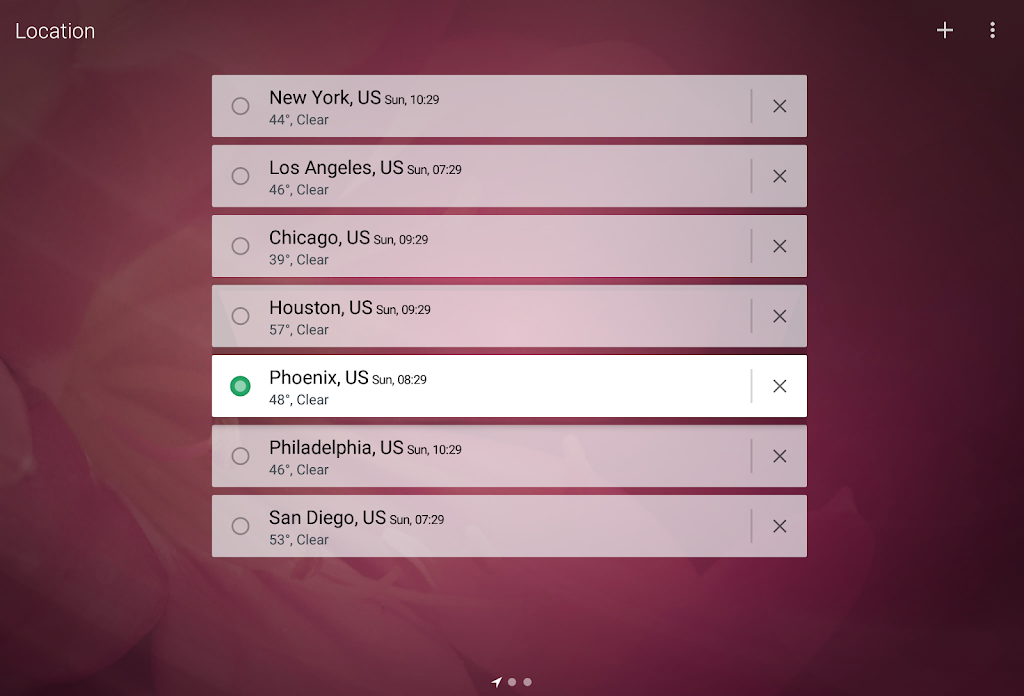Remove New York from the location list
The width and height of the screenshot is (1024, 696).
tap(780, 106)
